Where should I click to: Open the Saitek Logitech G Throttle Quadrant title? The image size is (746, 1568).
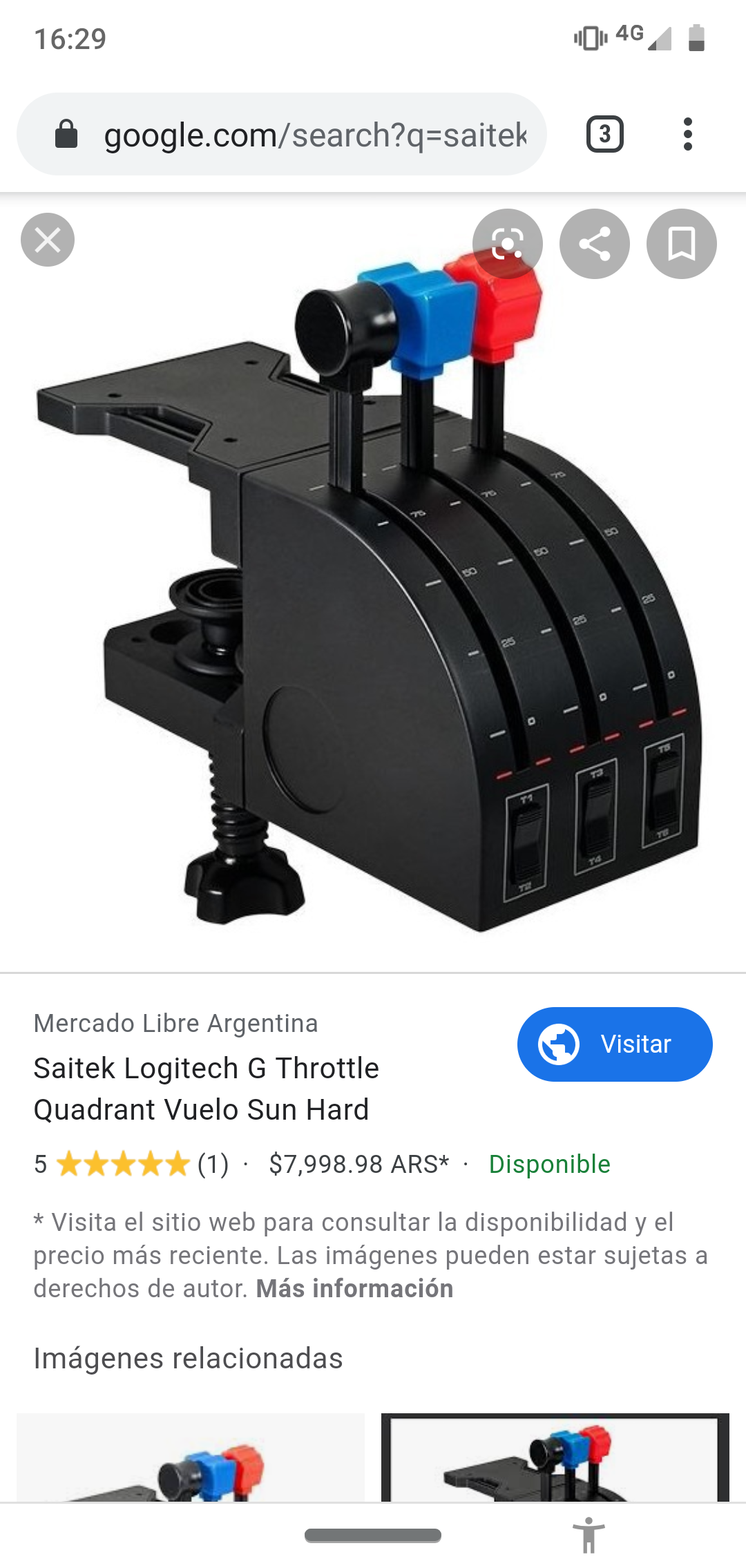coord(206,1089)
